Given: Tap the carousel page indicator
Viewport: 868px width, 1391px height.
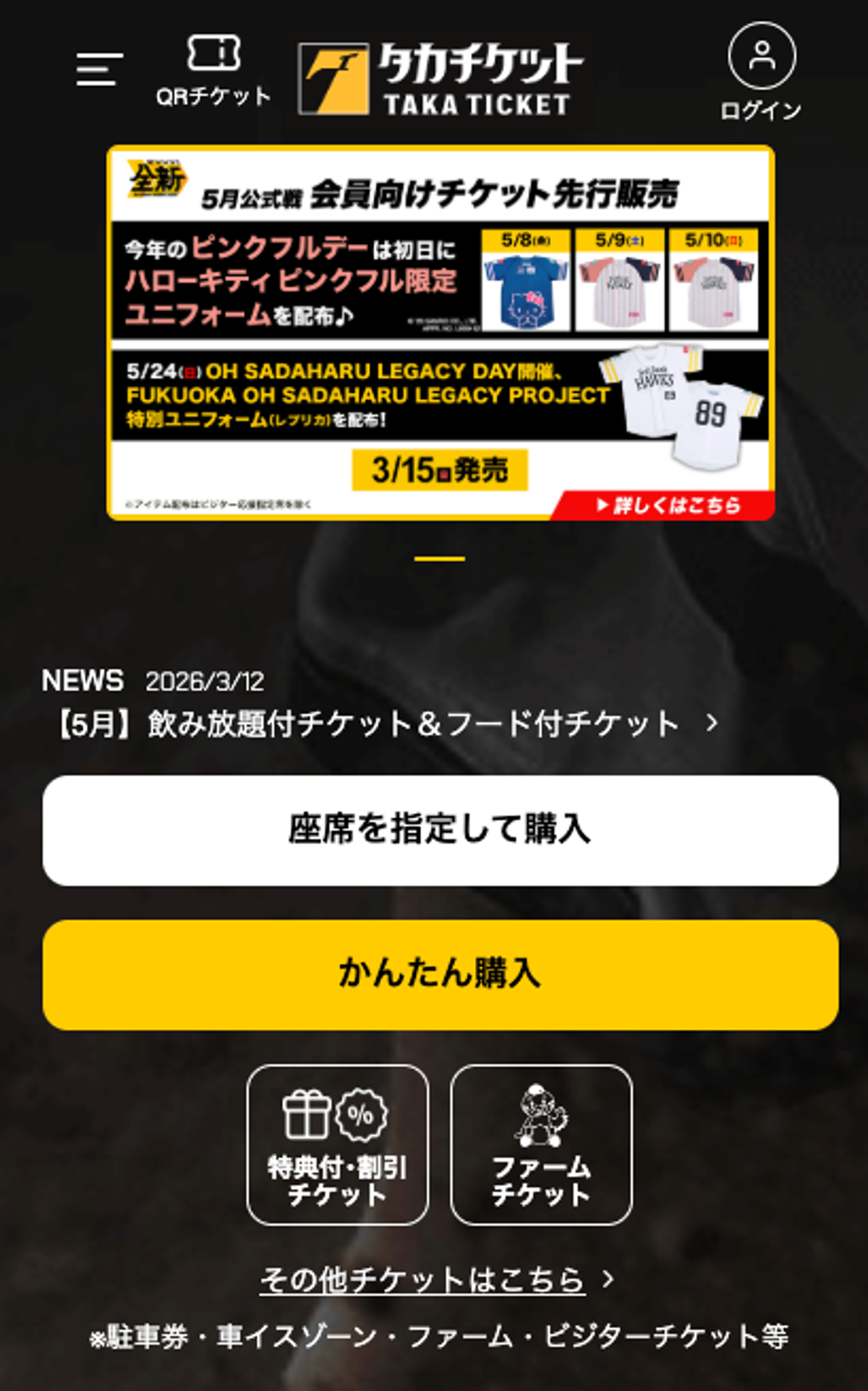Looking at the screenshot, I should [440, 559].
